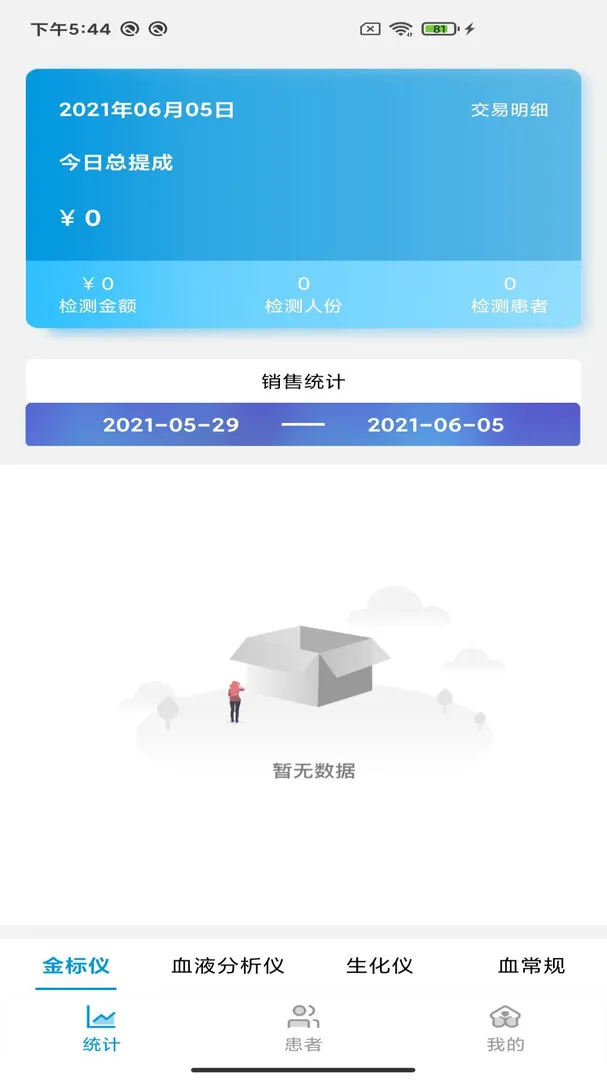Open 我的 profile tab
The height and width of the screenshot is (1080, 607).
tap(505, 1029)
